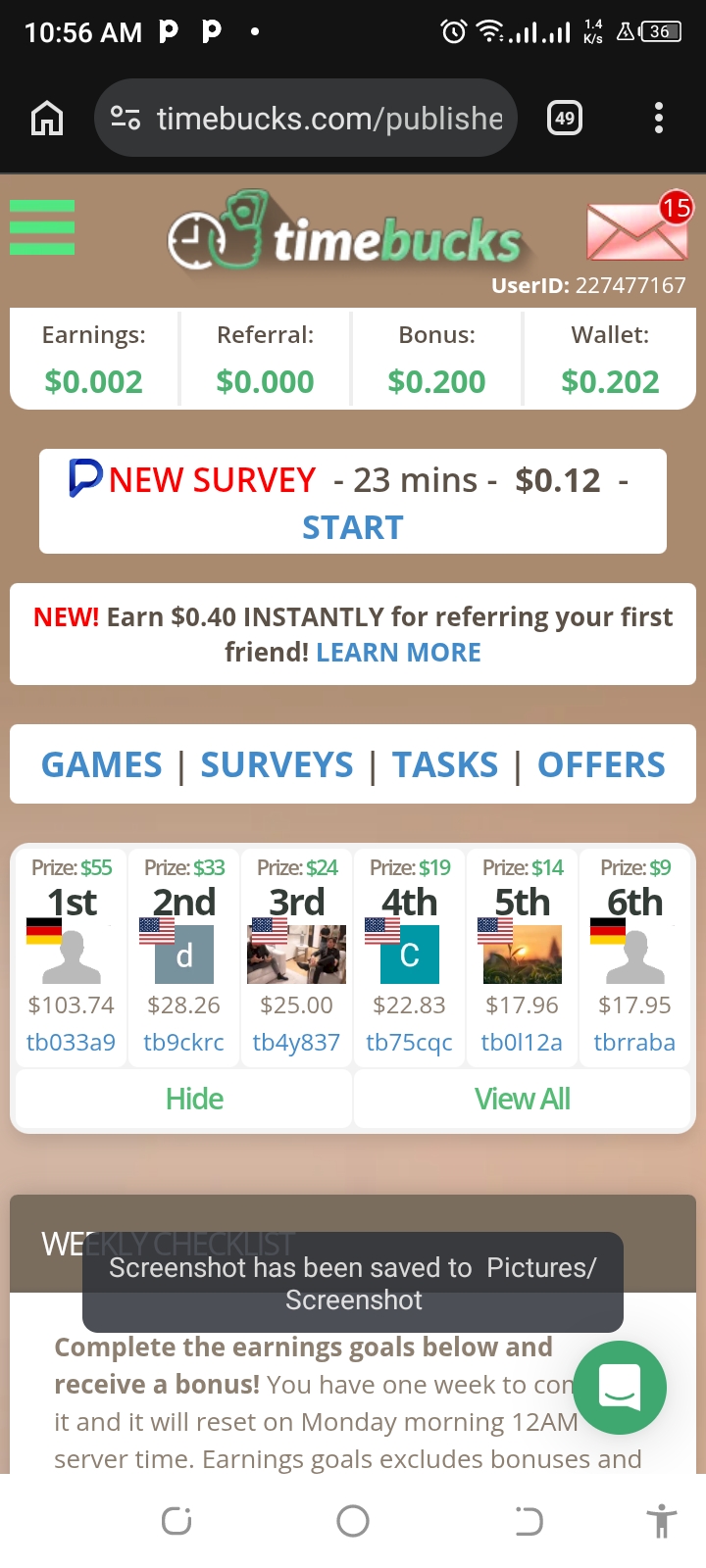
Task: View user tb4y837 in 3rd place
Action: click(x=296, y=1042)
